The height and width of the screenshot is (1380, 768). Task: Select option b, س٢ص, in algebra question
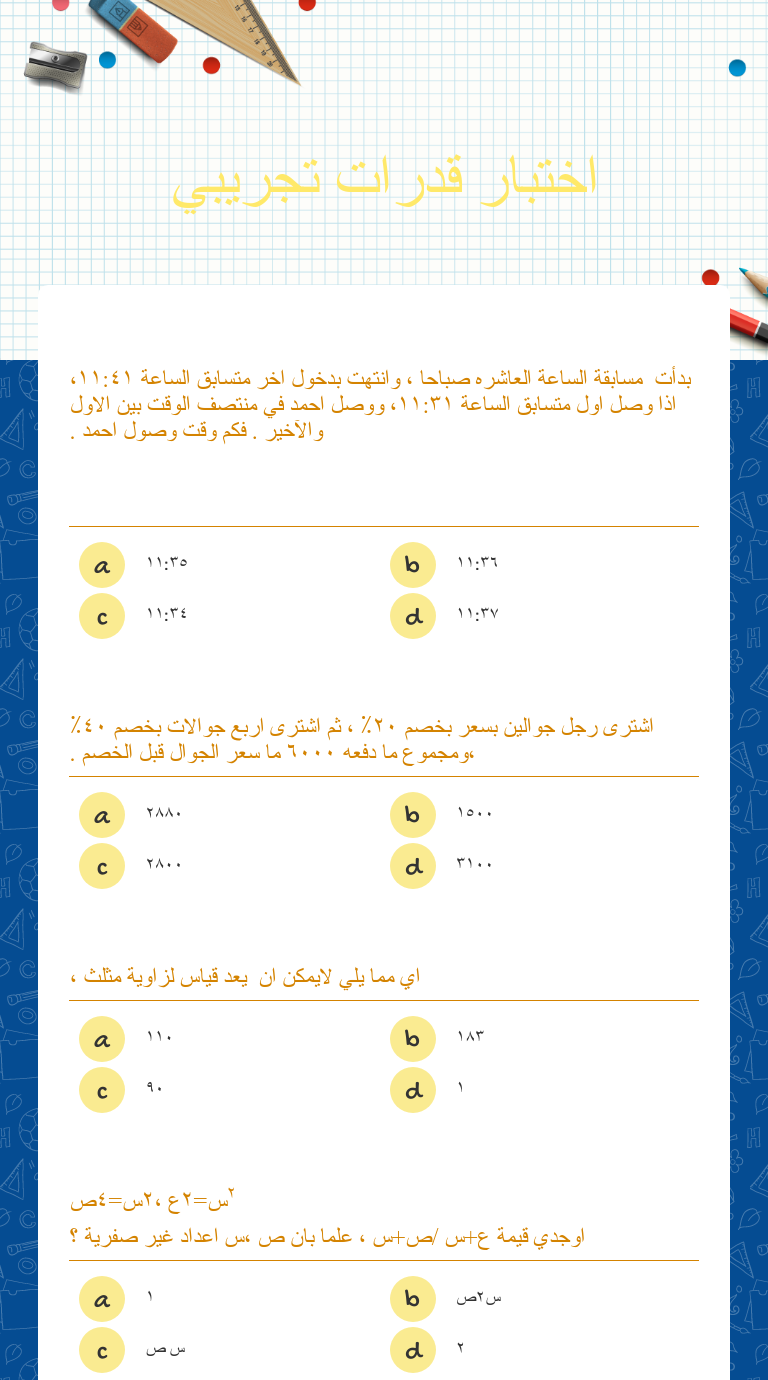tap(413, 1300)
